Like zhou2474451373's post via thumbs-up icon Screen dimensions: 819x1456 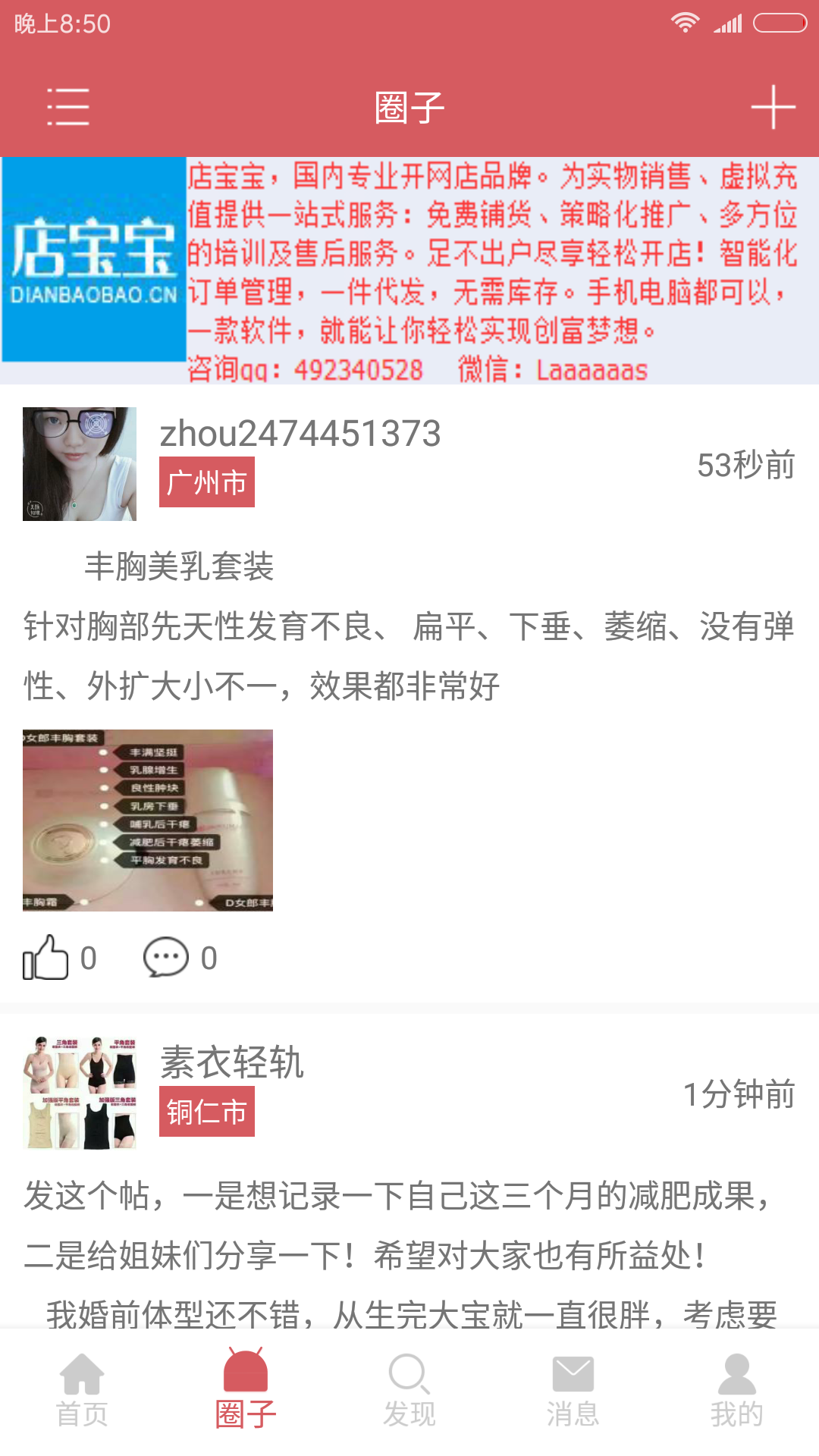[47, 958]
